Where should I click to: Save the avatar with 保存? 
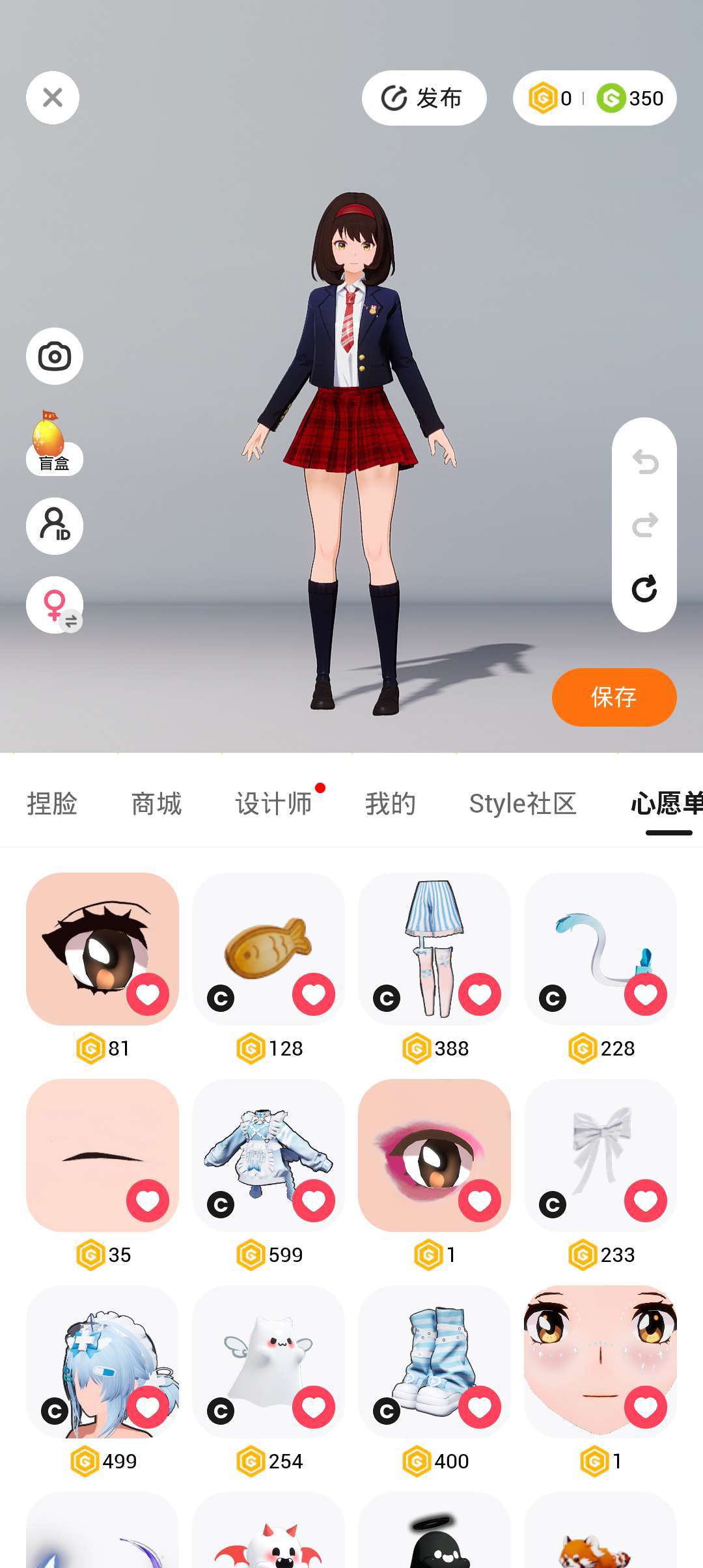point(614,697)
